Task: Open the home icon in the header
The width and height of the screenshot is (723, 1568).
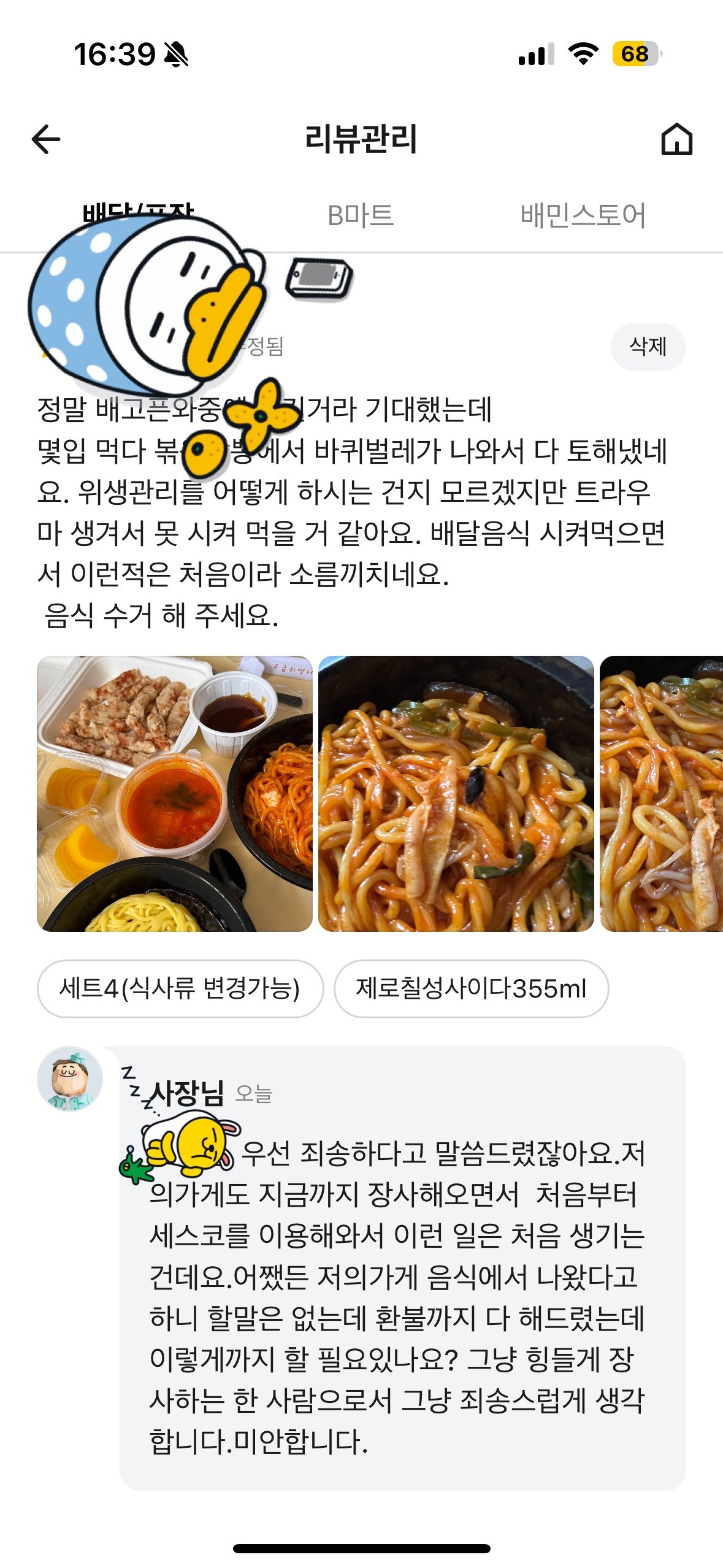Action: (x=676, y=139)
